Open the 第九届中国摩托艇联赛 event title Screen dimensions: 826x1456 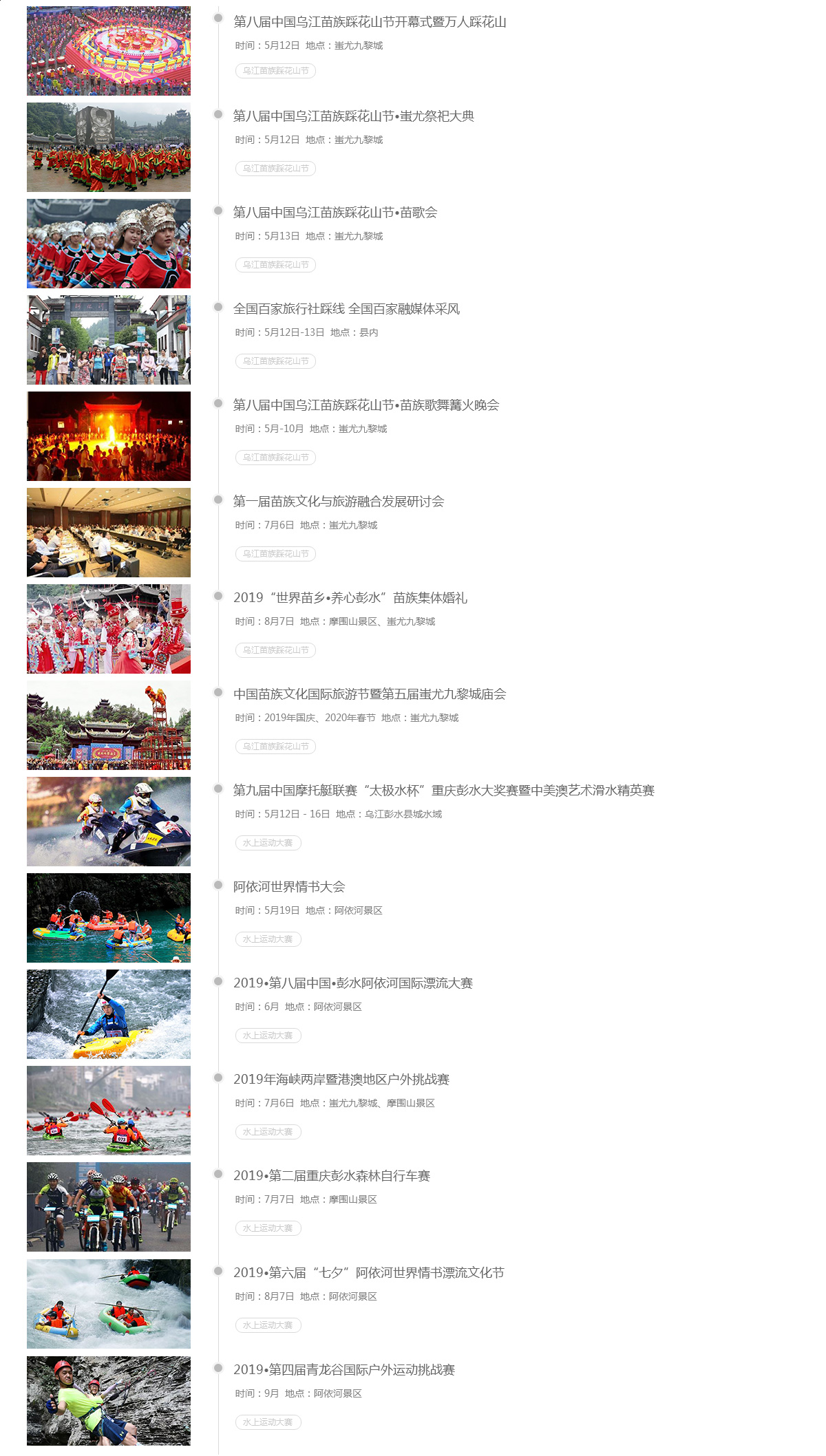coord(444,791)
